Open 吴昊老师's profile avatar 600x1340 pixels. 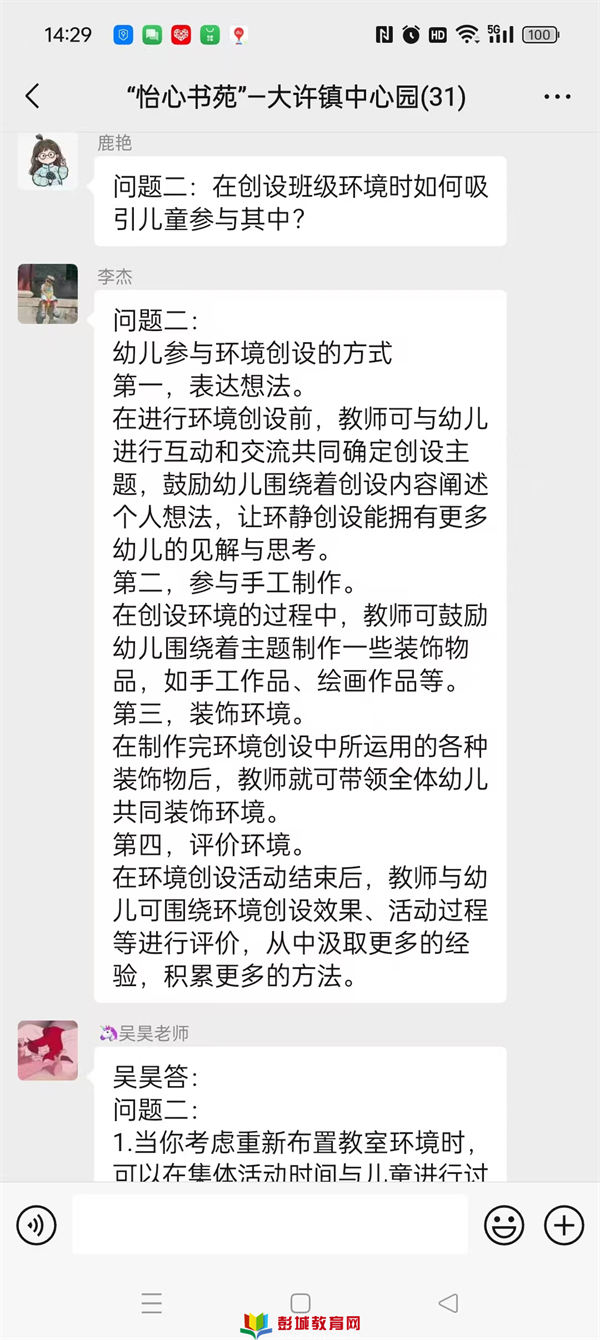(48, 1050)
